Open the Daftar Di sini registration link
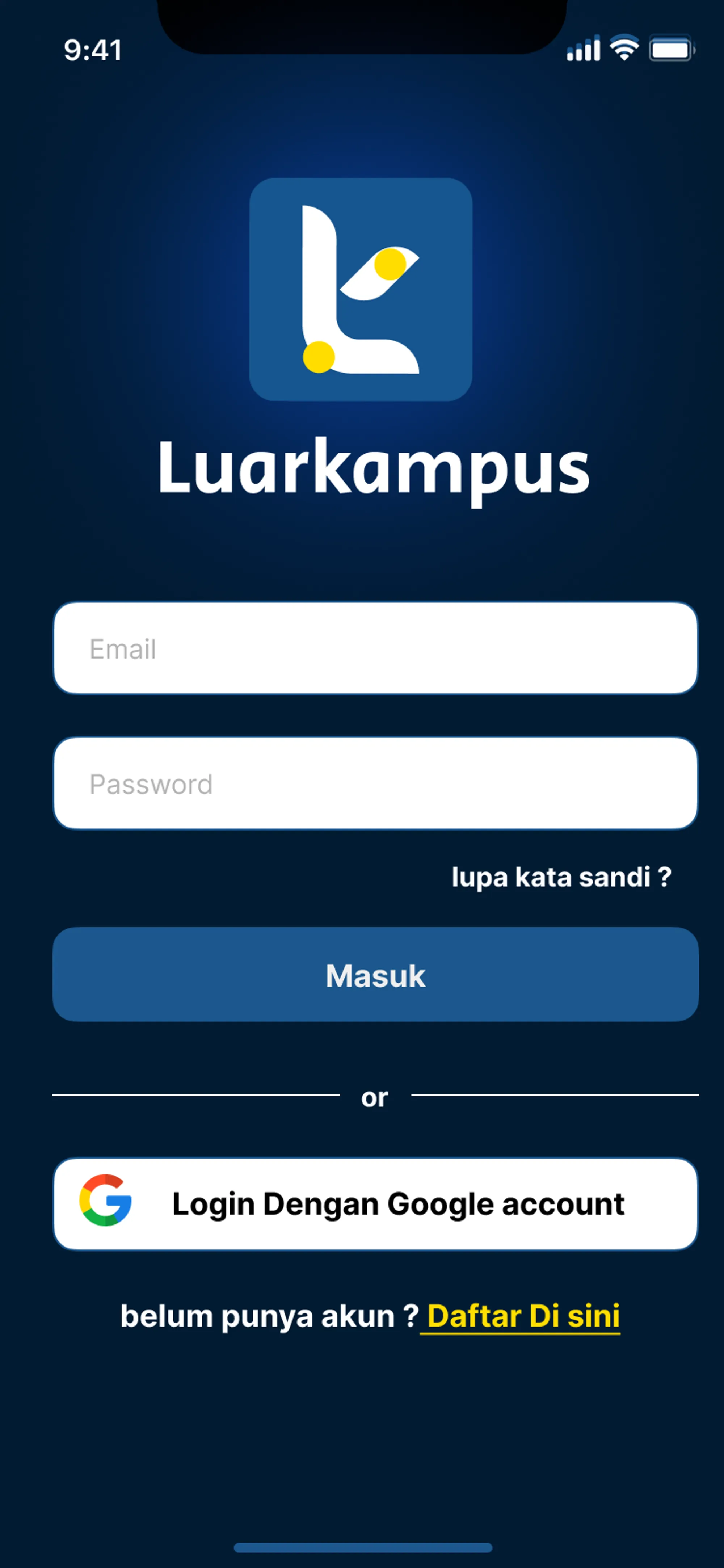The height and width of the screenshot is (1568, 724). [523, 1316]
